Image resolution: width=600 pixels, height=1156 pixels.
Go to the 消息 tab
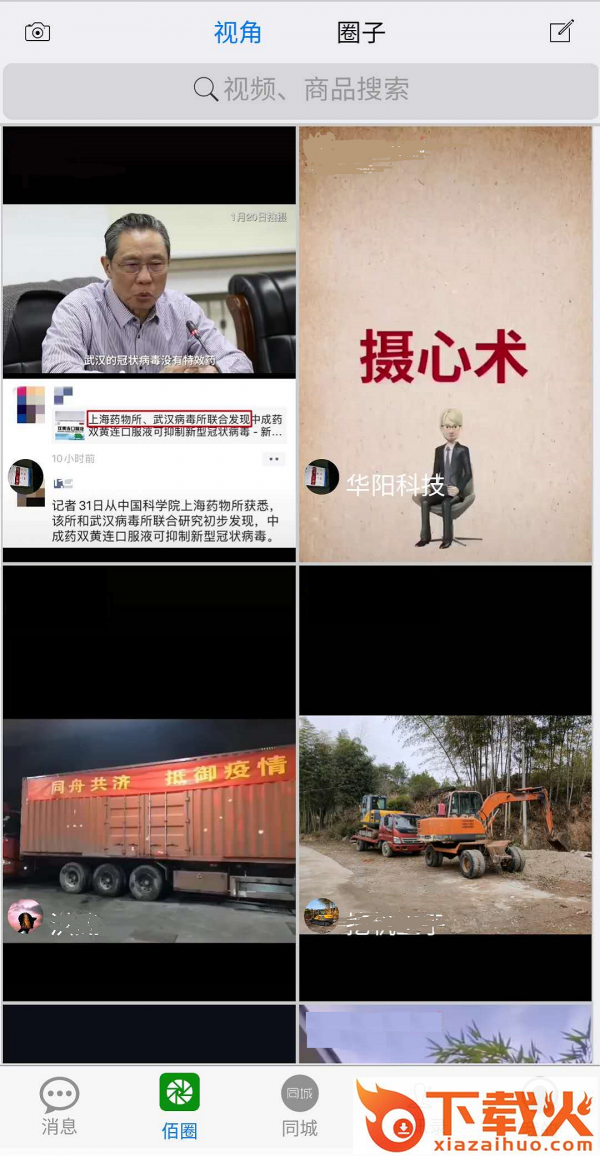point(59,1106)
